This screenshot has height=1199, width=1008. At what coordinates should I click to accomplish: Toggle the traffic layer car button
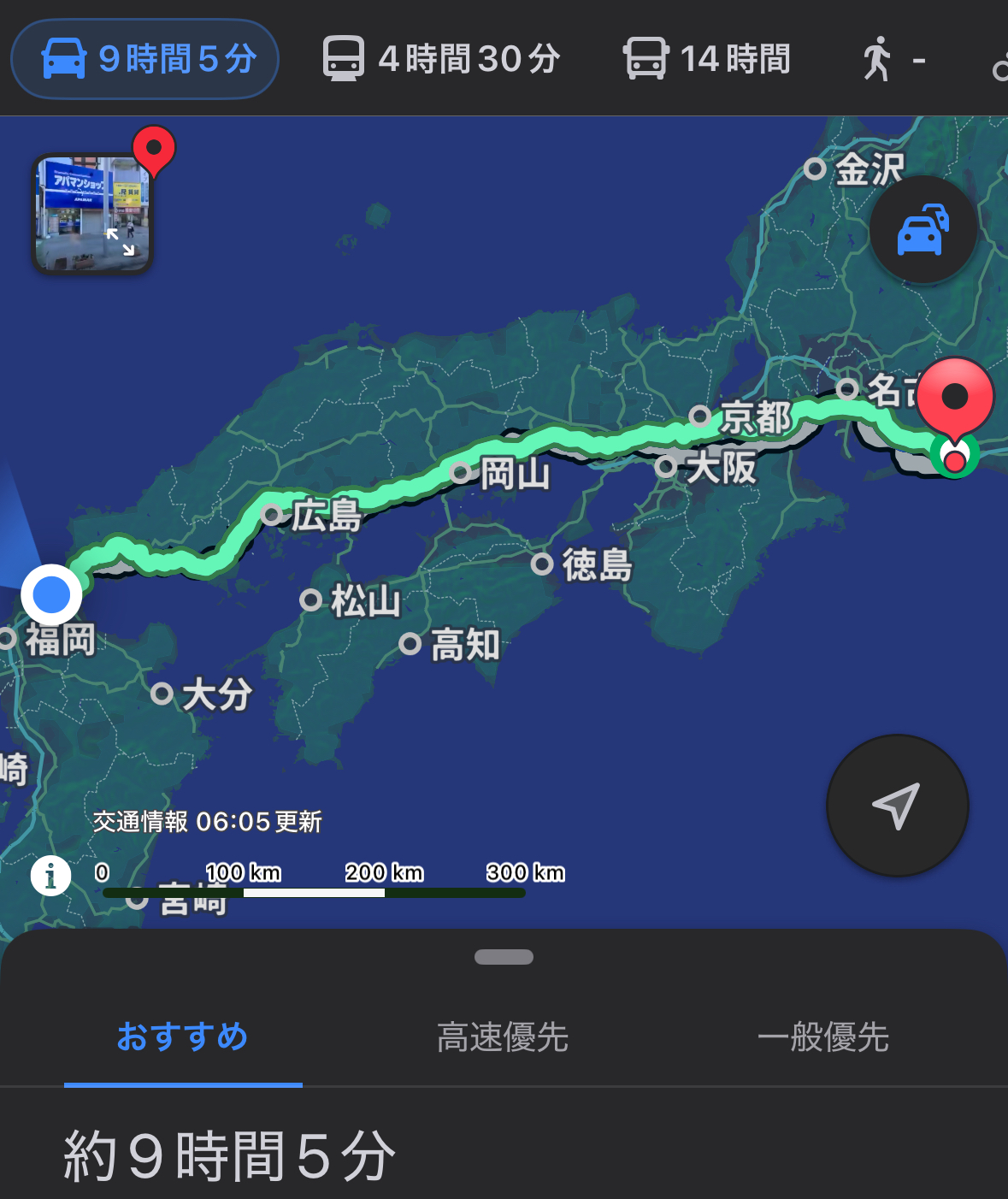coord(923,230)
